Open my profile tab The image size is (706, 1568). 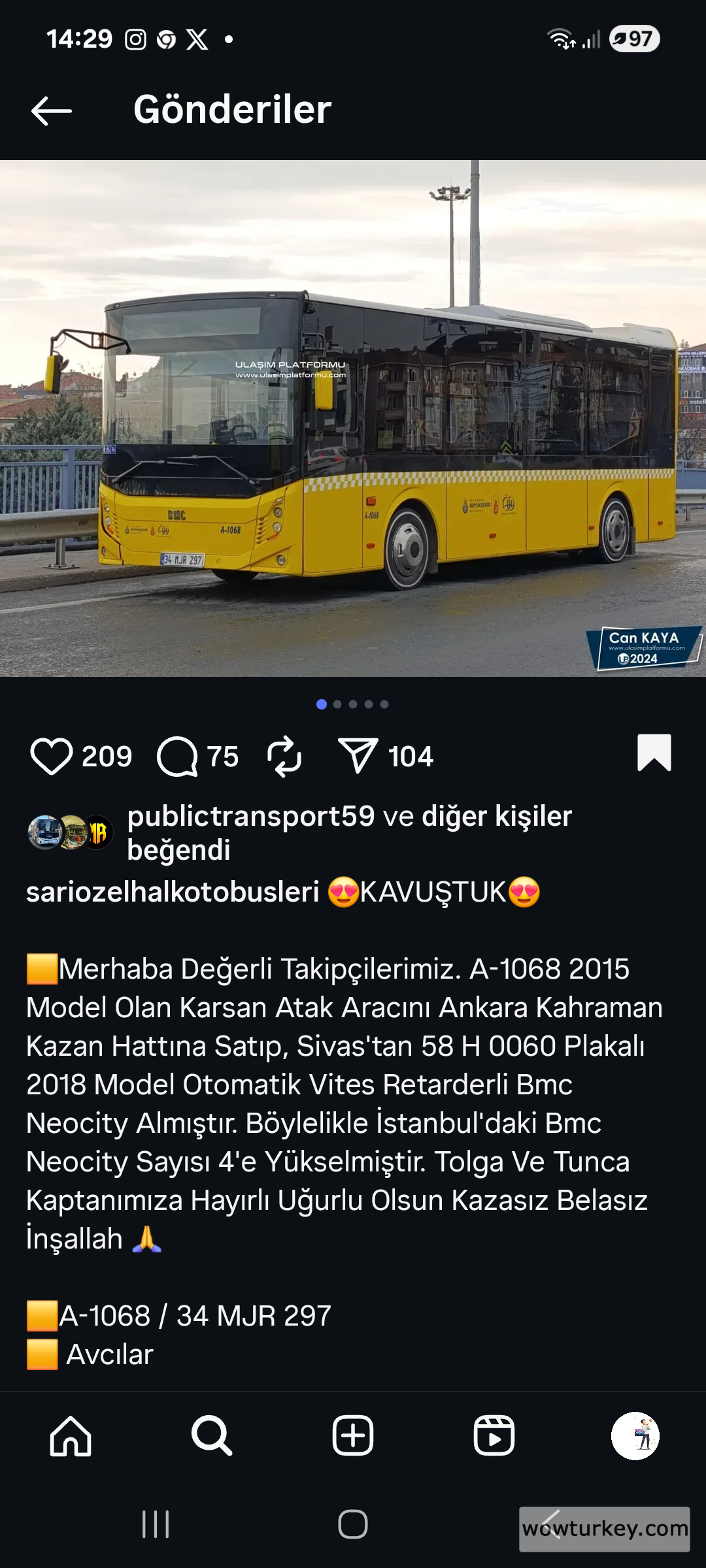click(x=635, y=1436)
